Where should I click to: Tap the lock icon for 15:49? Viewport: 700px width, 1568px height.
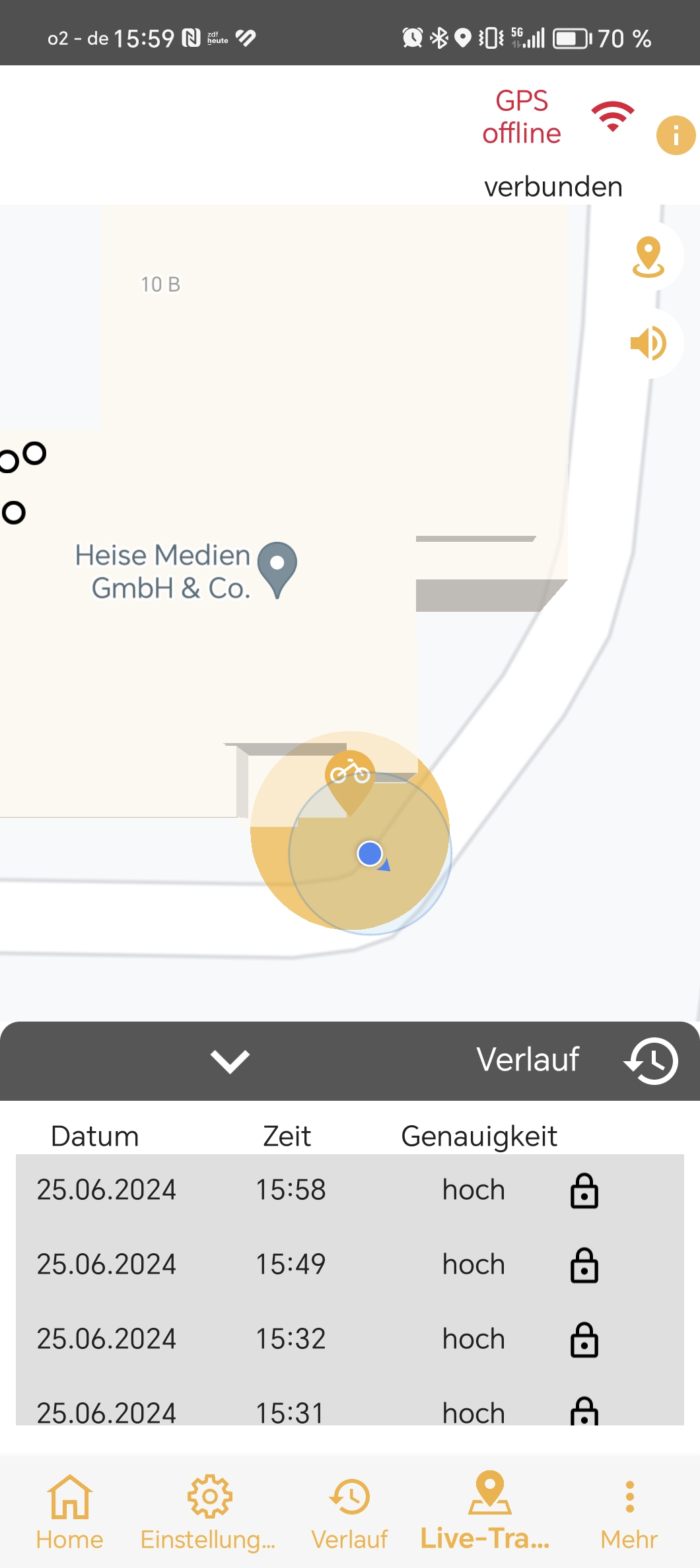click(x=584, y=1266)
